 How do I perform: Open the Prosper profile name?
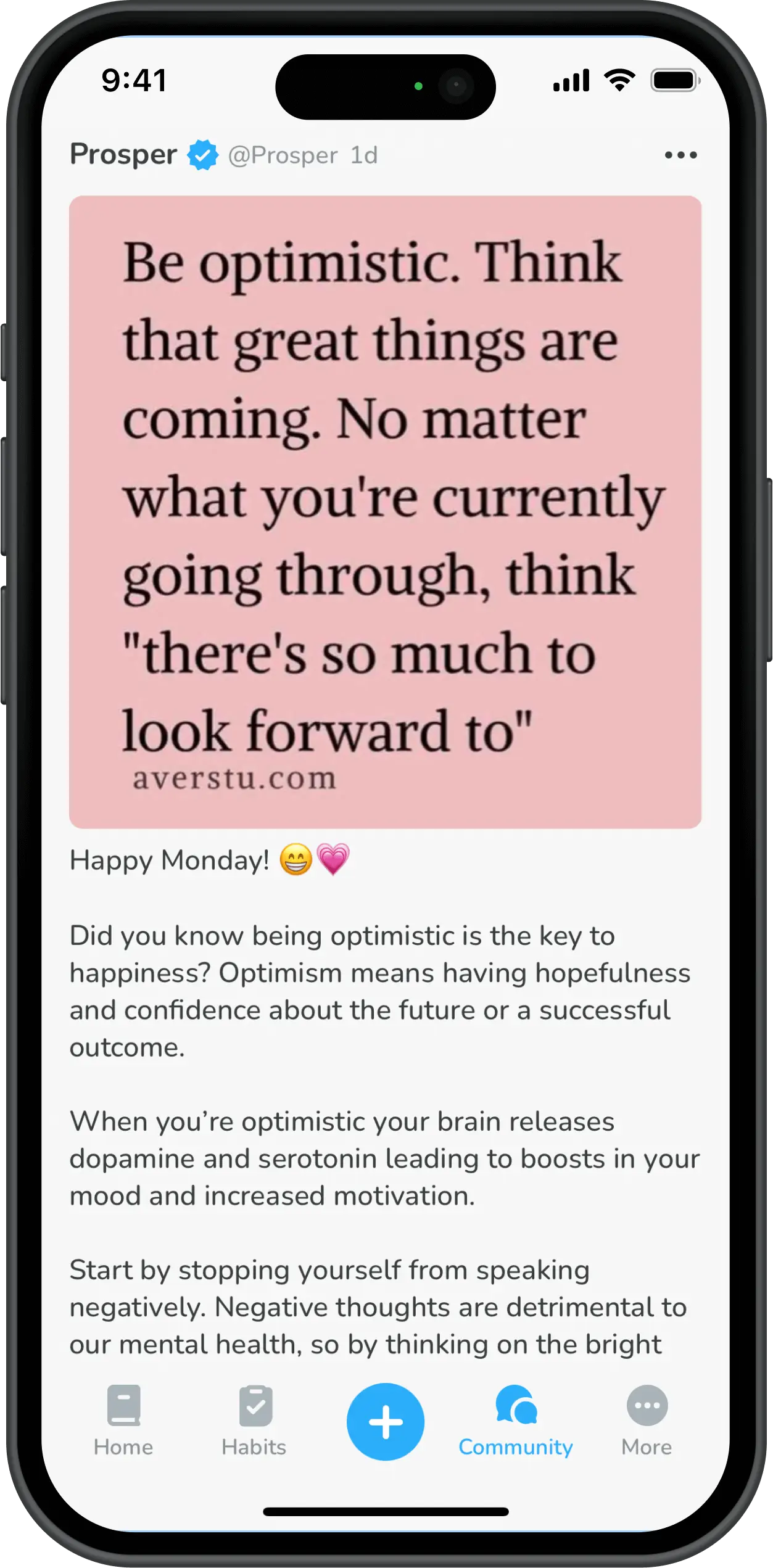click(x=123, y=154)
